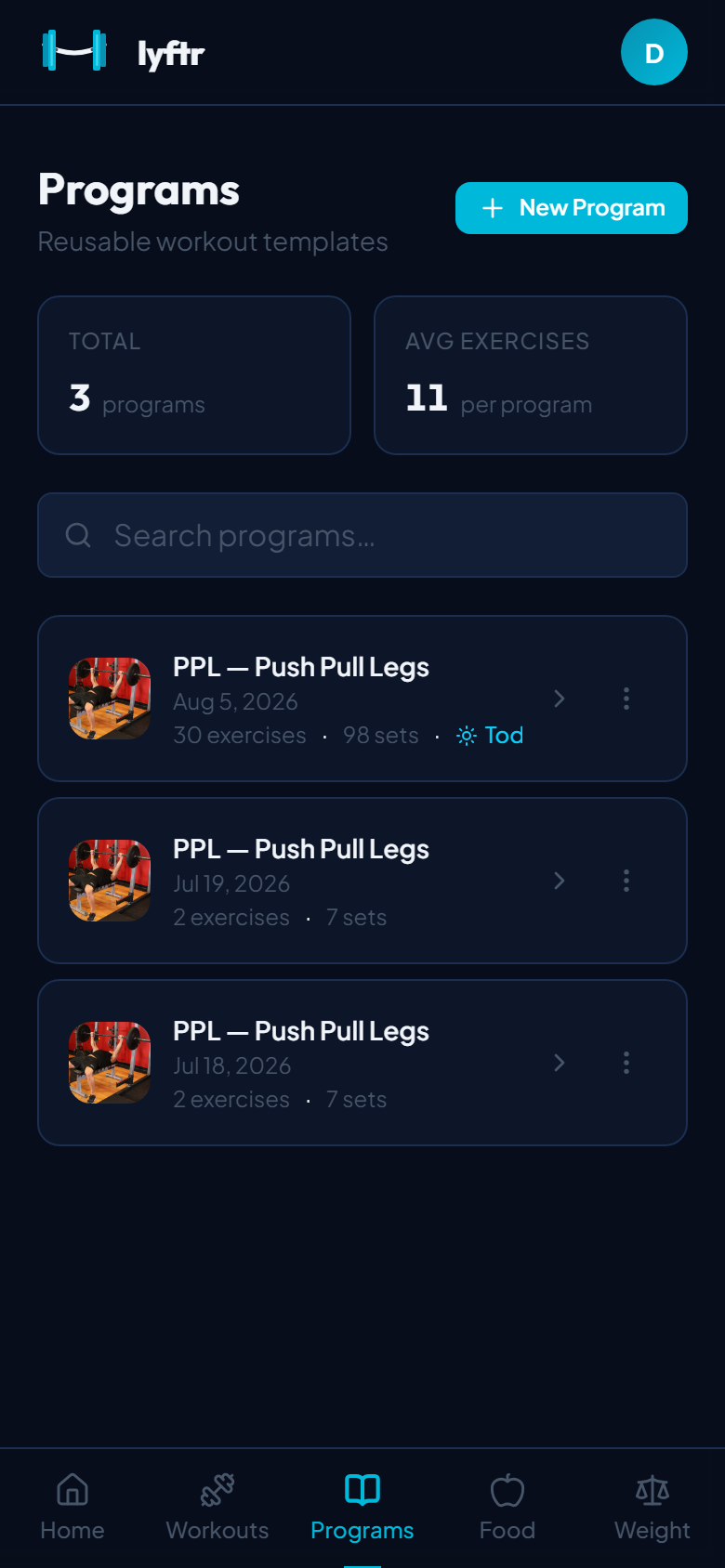The image size is (725, 1568).
Task: Create a New Program
Action: click(x=572, y=208)
